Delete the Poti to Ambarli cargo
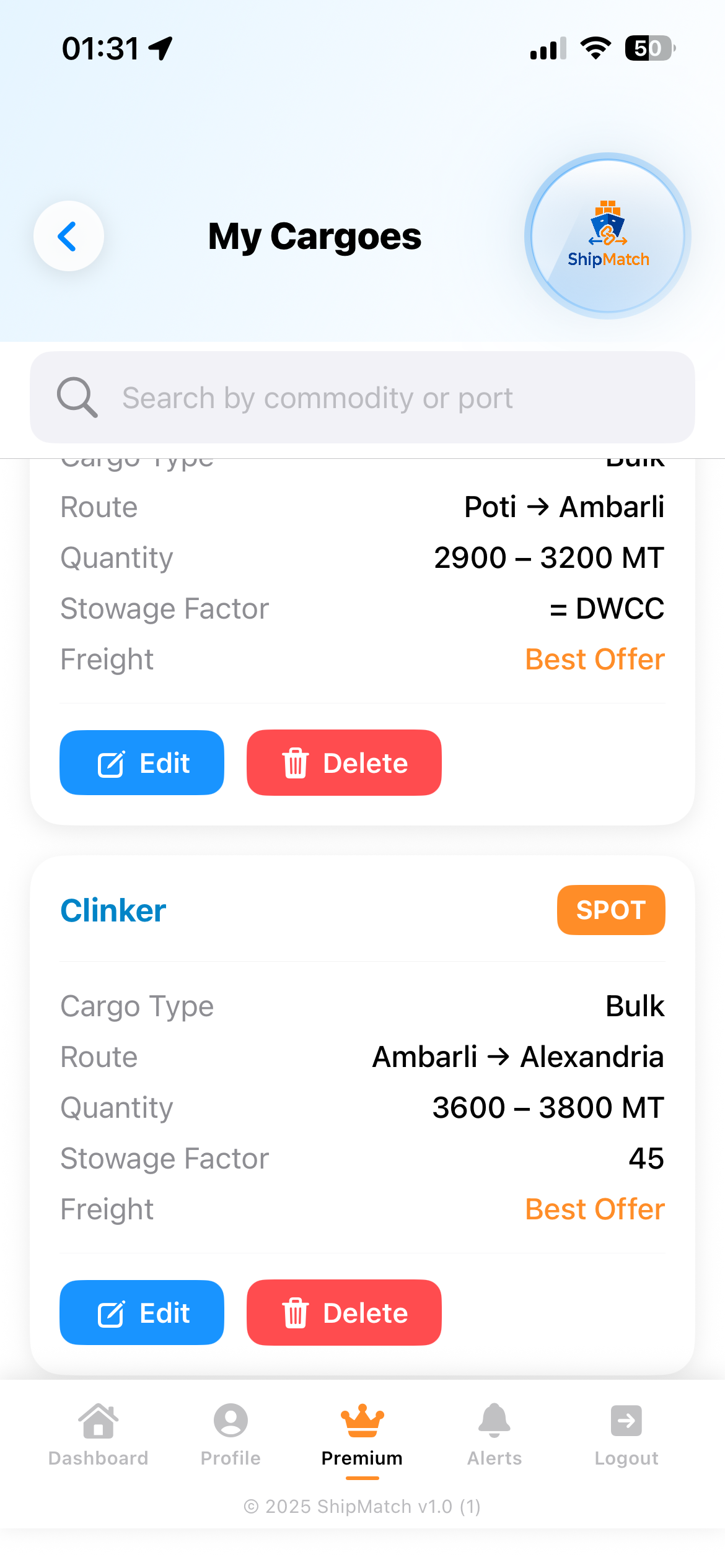This screenshot has width=725, height=1568. (x=344, y=762)
